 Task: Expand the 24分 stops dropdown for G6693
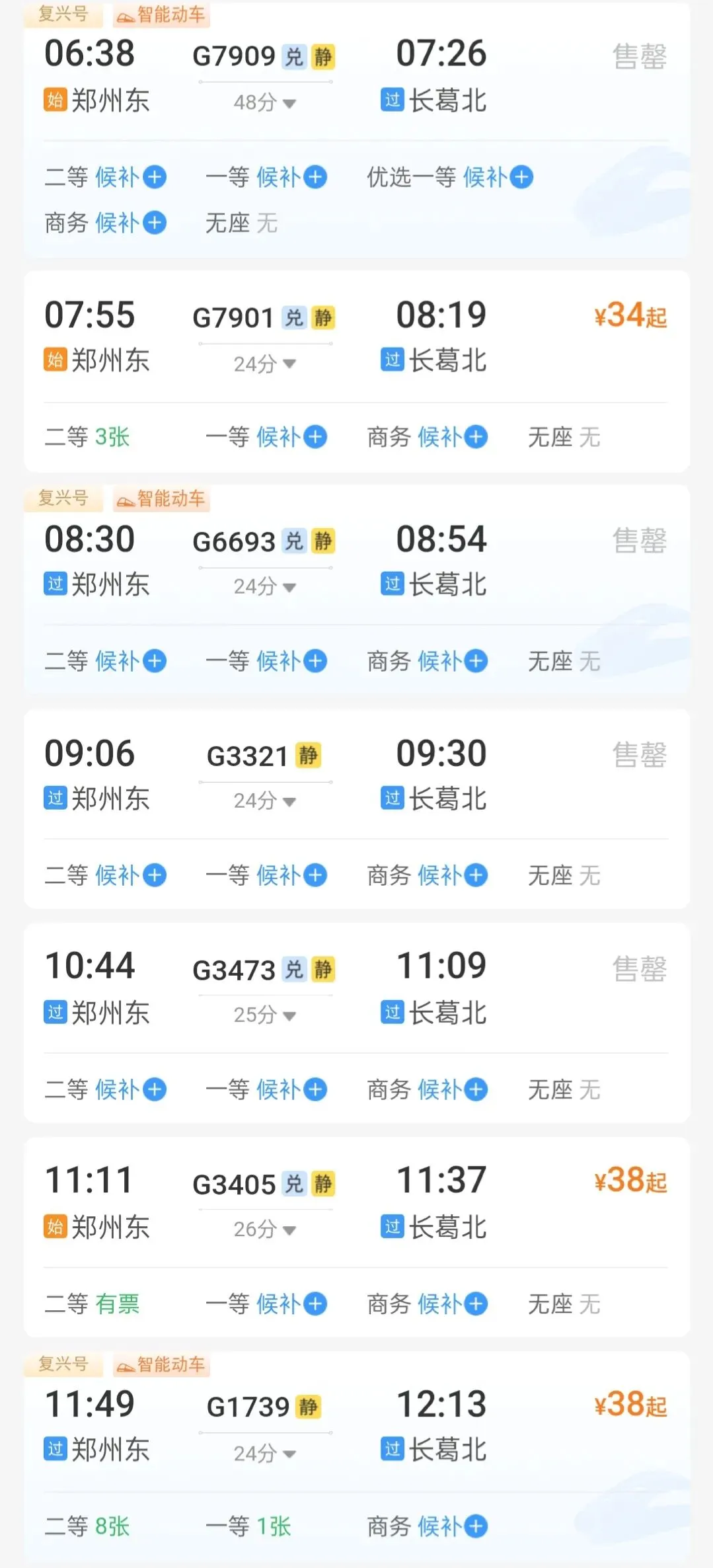tap(265, 586)
